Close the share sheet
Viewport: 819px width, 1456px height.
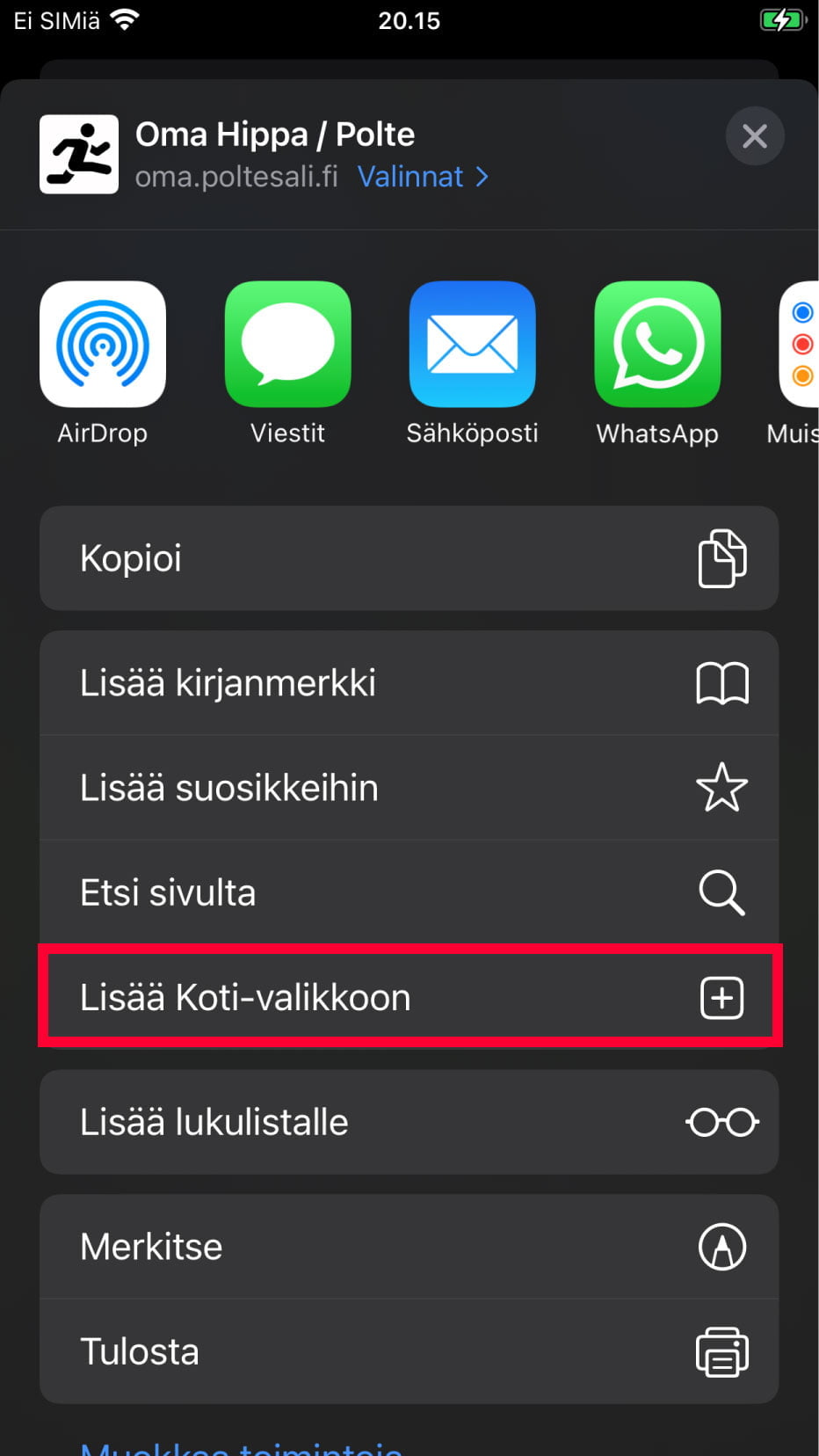pyautogui.click(x=754, y=136)
